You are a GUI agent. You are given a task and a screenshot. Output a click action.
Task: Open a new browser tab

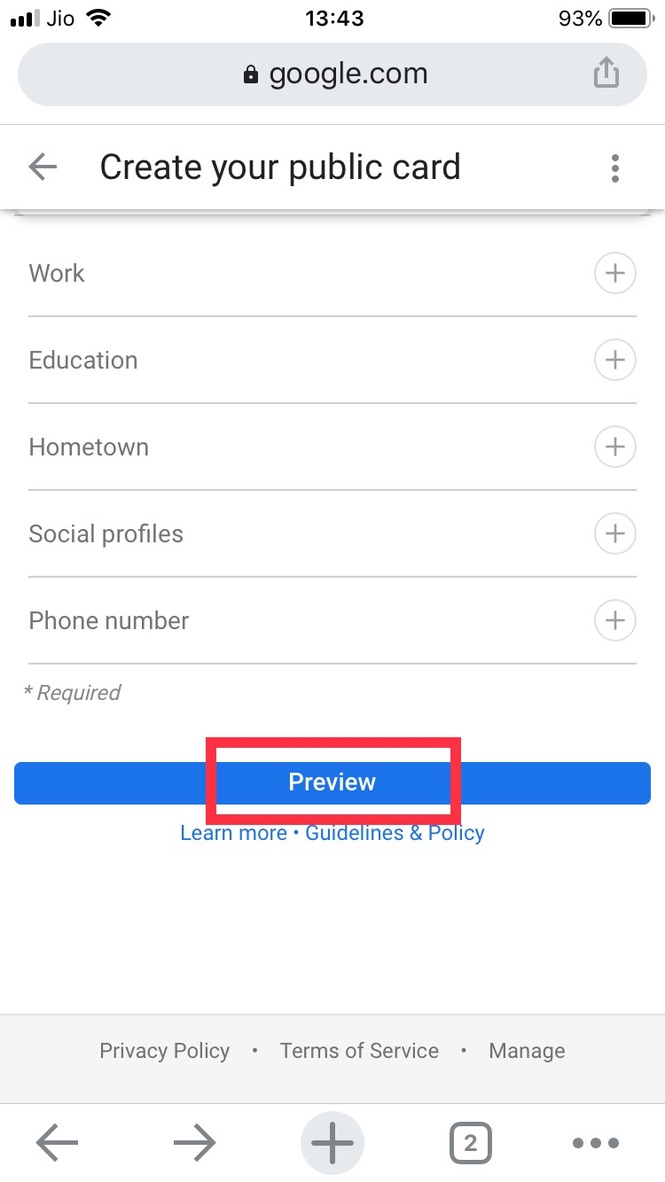click(x=332, y=1143)
